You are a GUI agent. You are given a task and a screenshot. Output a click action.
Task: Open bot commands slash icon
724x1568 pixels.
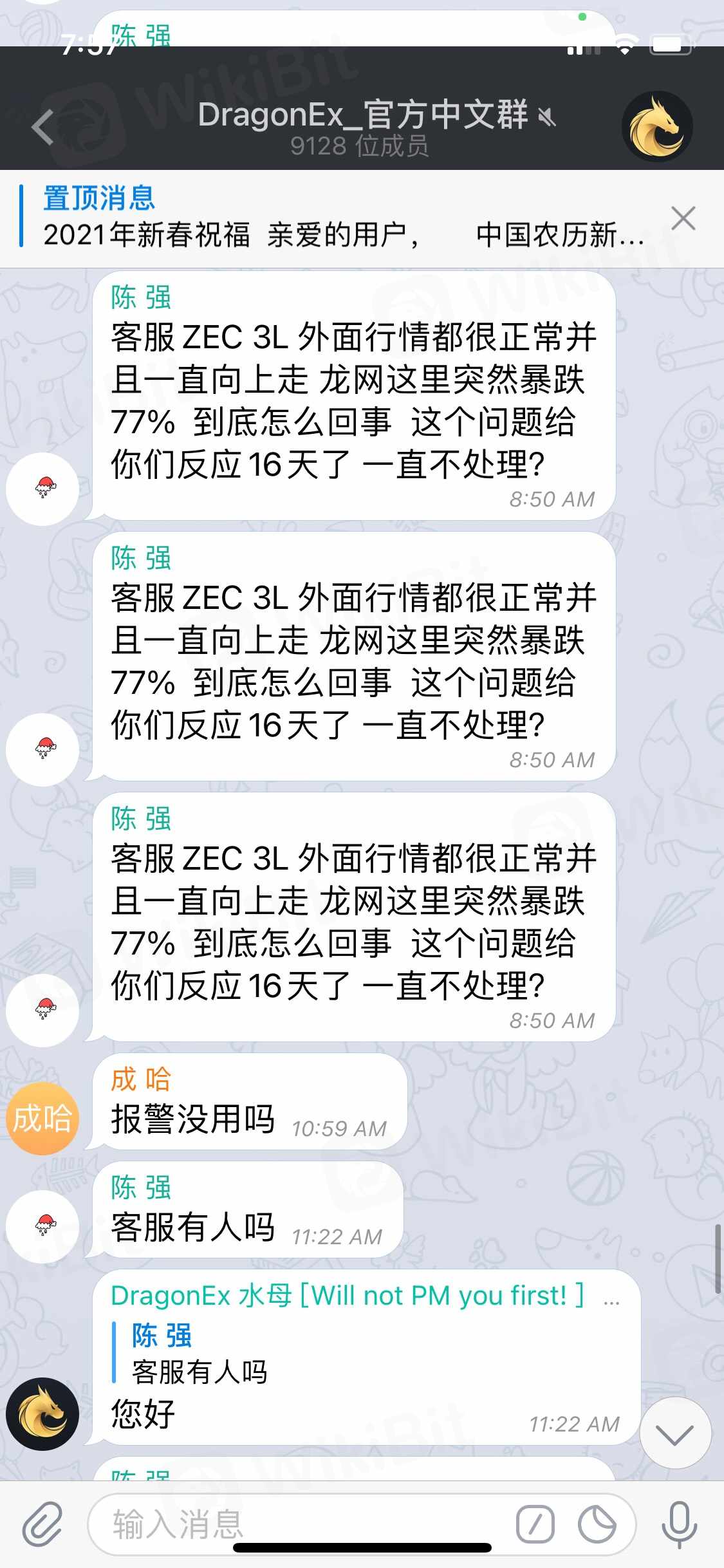tap(535, 1524)
